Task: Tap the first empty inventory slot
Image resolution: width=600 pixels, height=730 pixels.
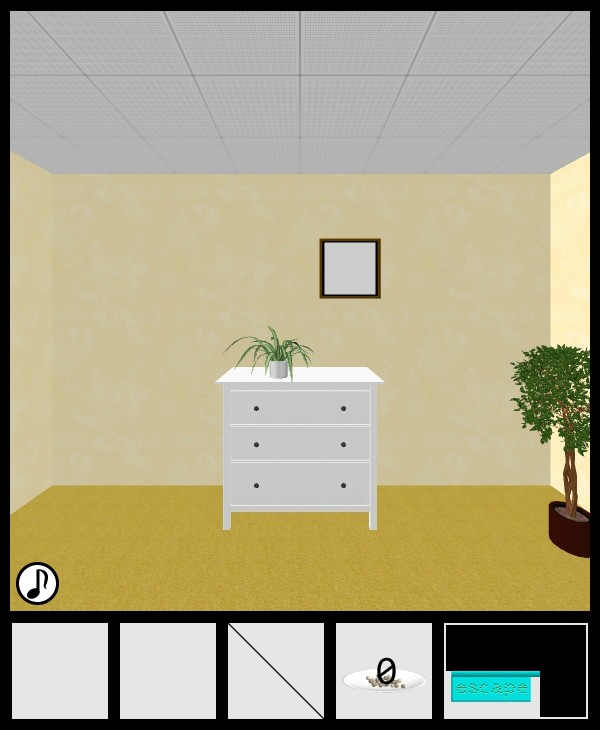Action: point(60,671)
